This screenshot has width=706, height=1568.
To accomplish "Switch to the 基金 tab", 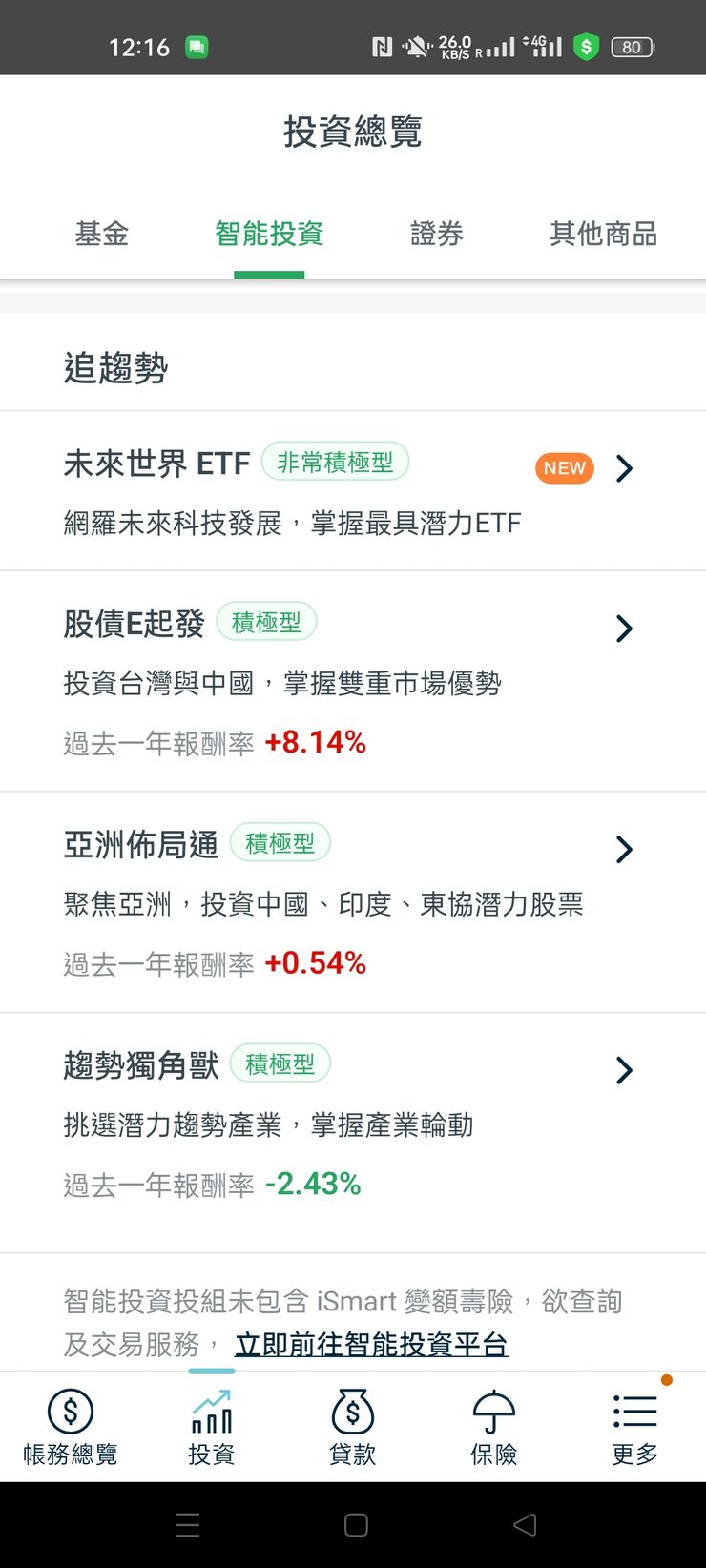I will pyautogui.click(x=101, y=235).
